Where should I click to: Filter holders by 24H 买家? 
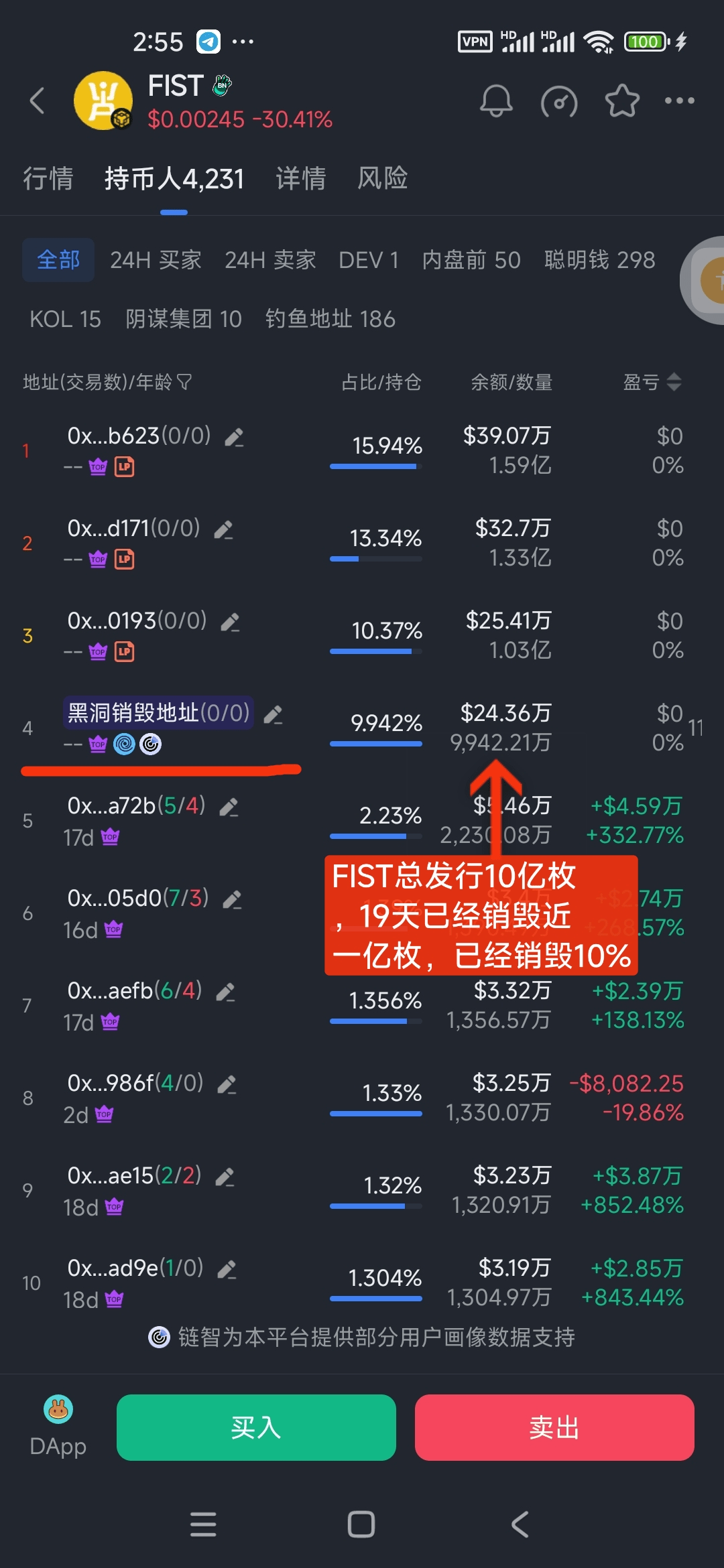coord(156,260)
